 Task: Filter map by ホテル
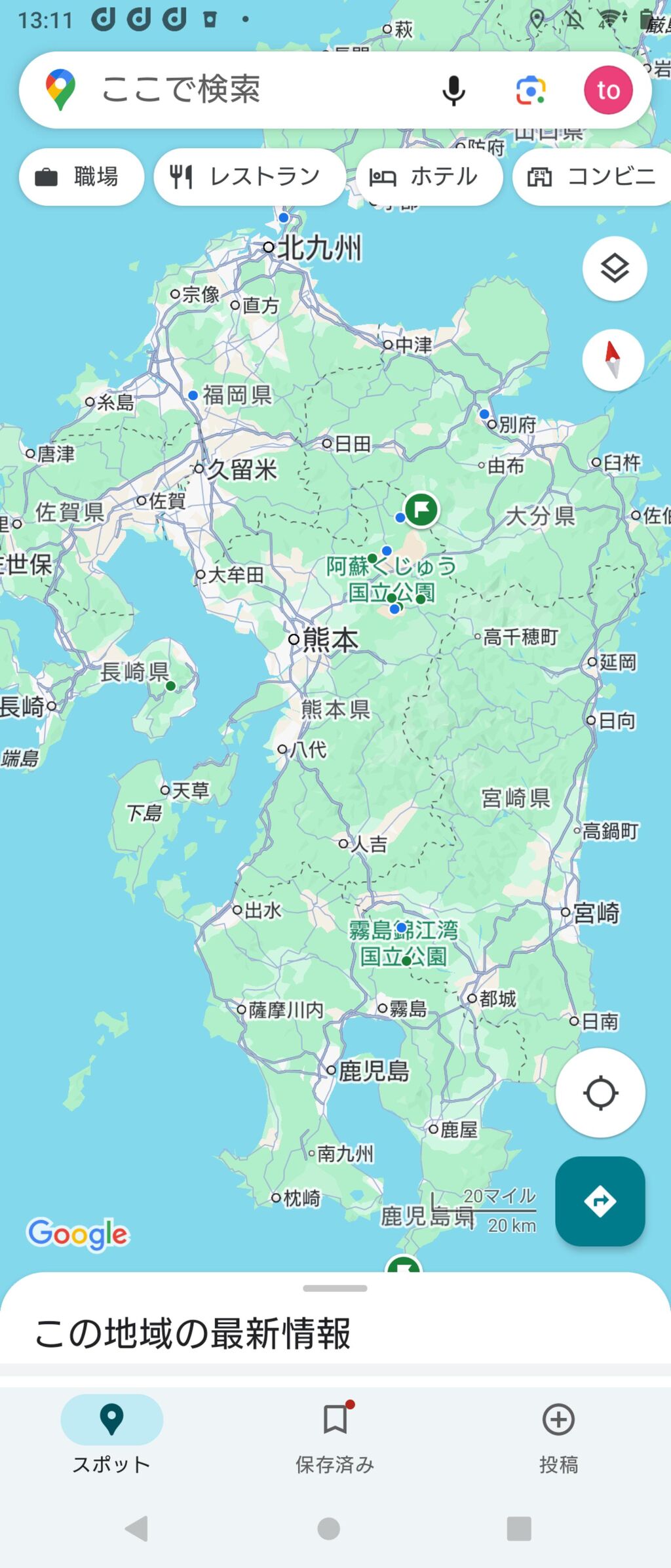click(x=429, y=177)
